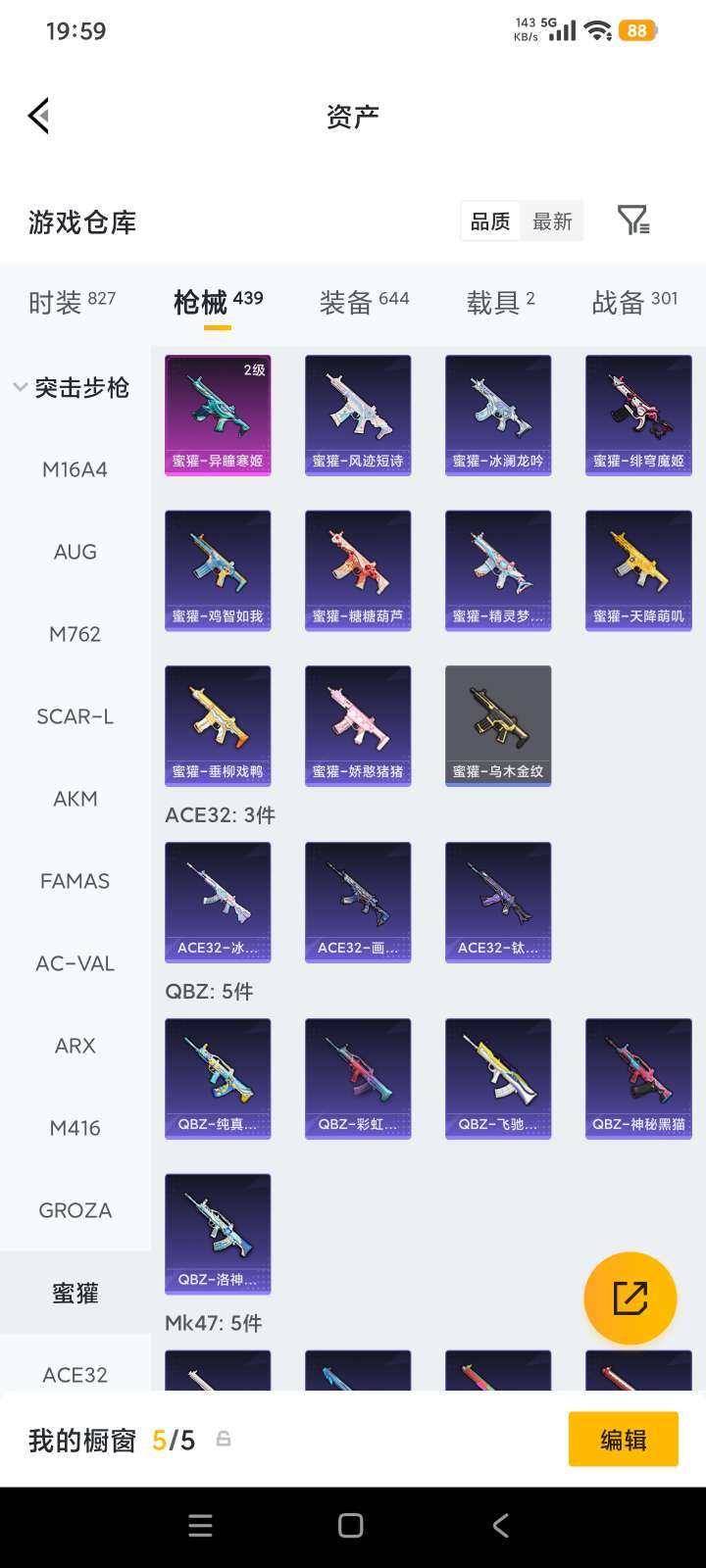Tap the orange share floating button
706x1568 pixels.
coord(630,1298)
